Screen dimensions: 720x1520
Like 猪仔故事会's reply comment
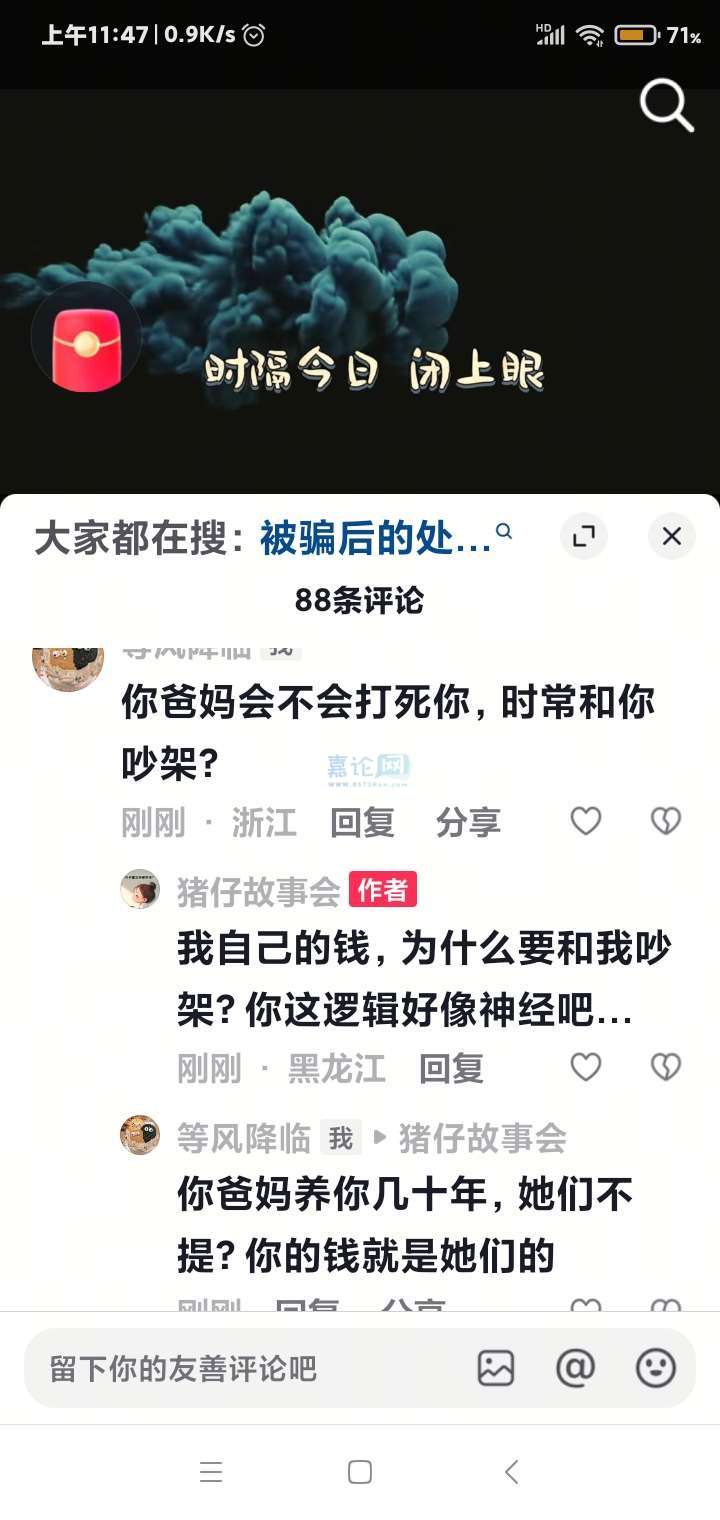[x=585, y=1067]
